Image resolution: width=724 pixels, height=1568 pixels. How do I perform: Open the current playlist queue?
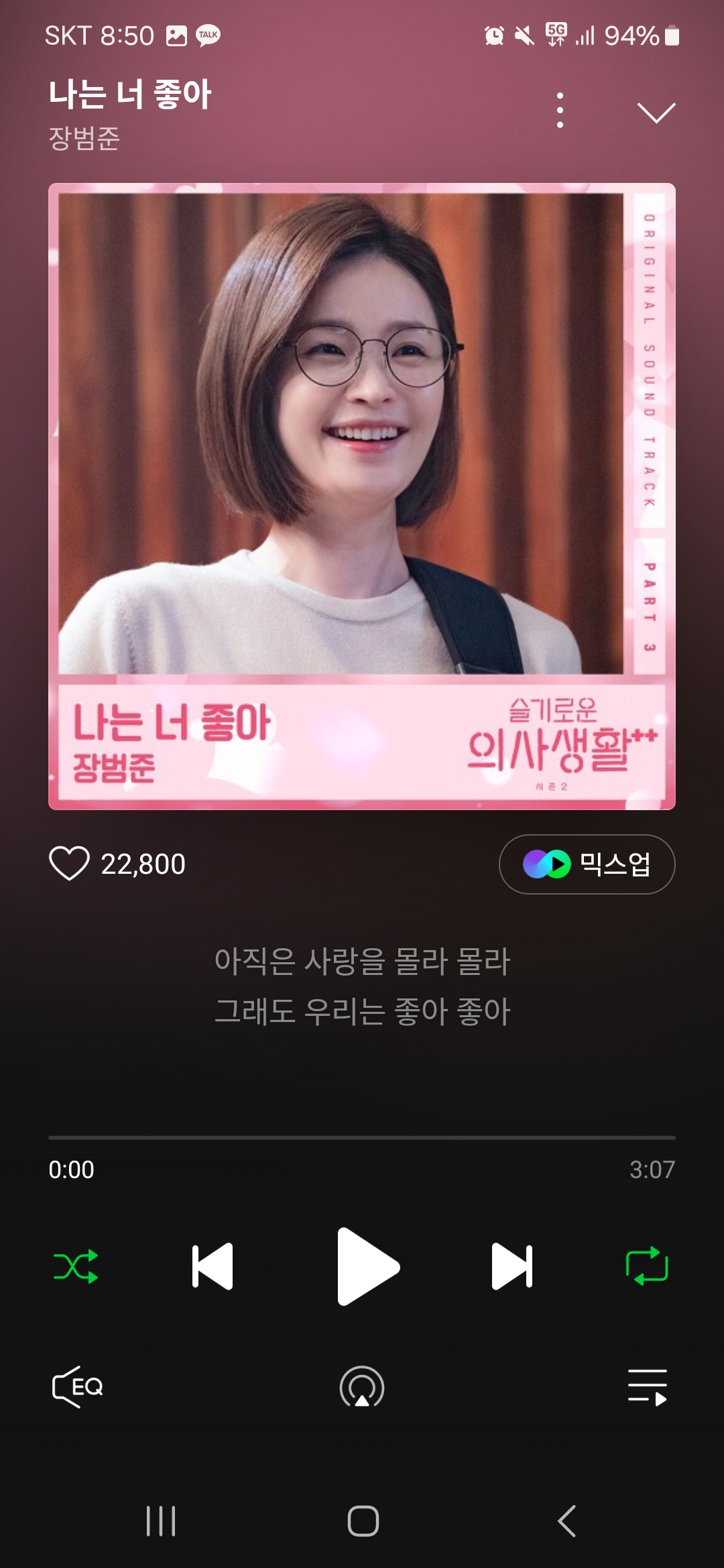click(x=647, y=1386)
